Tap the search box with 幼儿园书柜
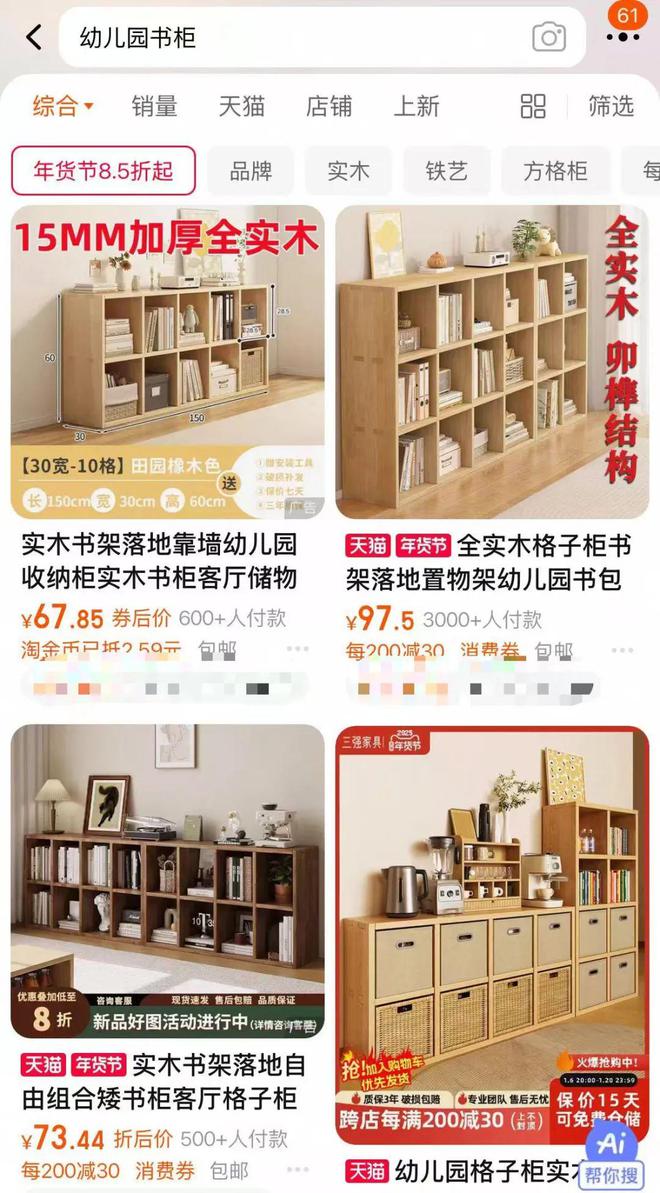 click(290, 38)
